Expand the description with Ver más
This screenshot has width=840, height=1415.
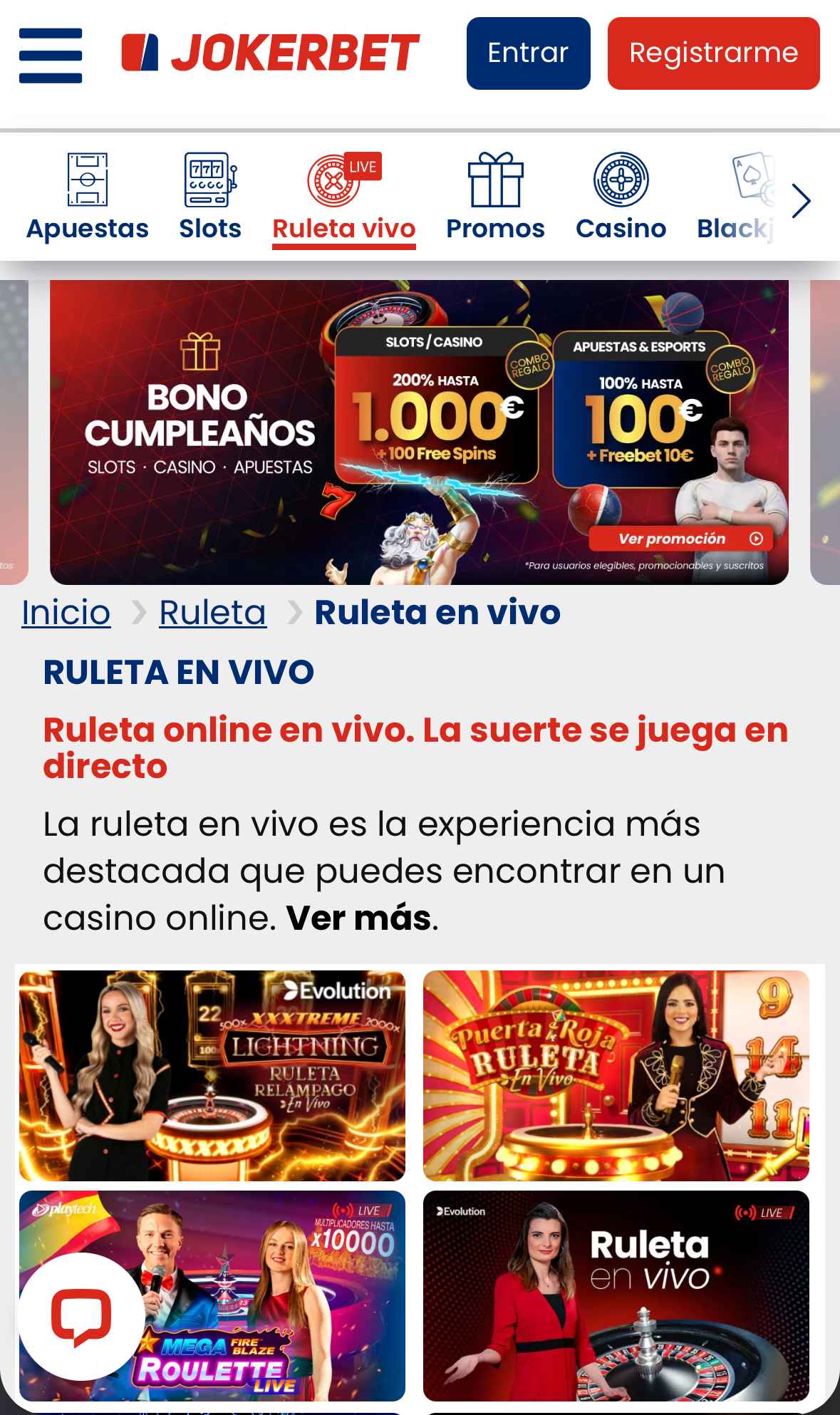tap(358, 918)
